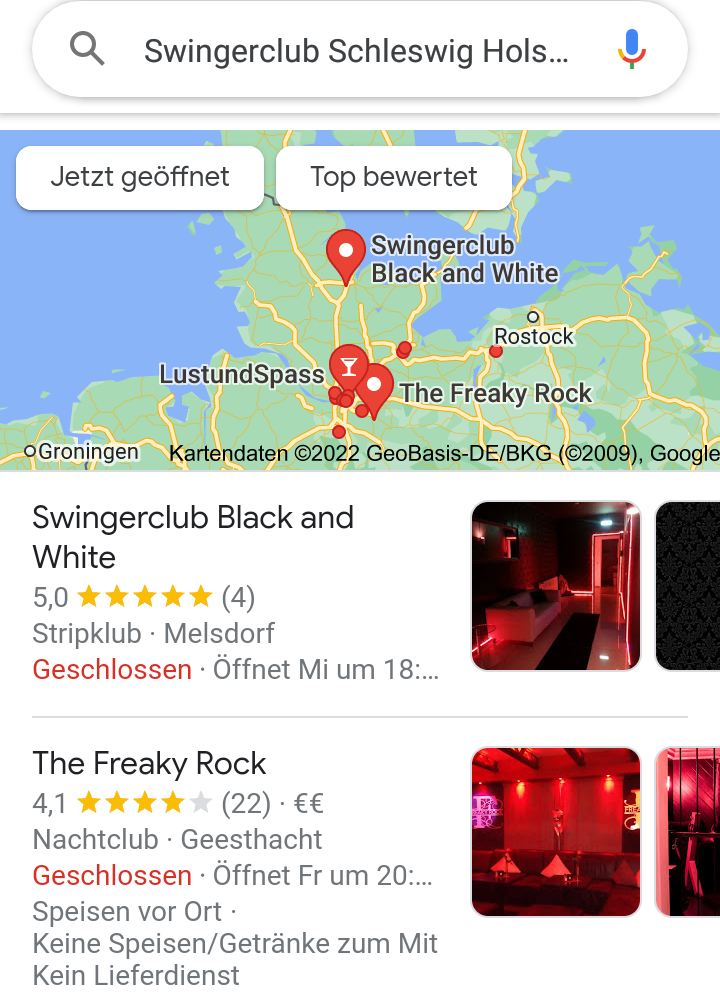This screenshot has width=720, height=1000.
Task: View photo of Swingerclub Black and White
Action: tap(556, 585)
